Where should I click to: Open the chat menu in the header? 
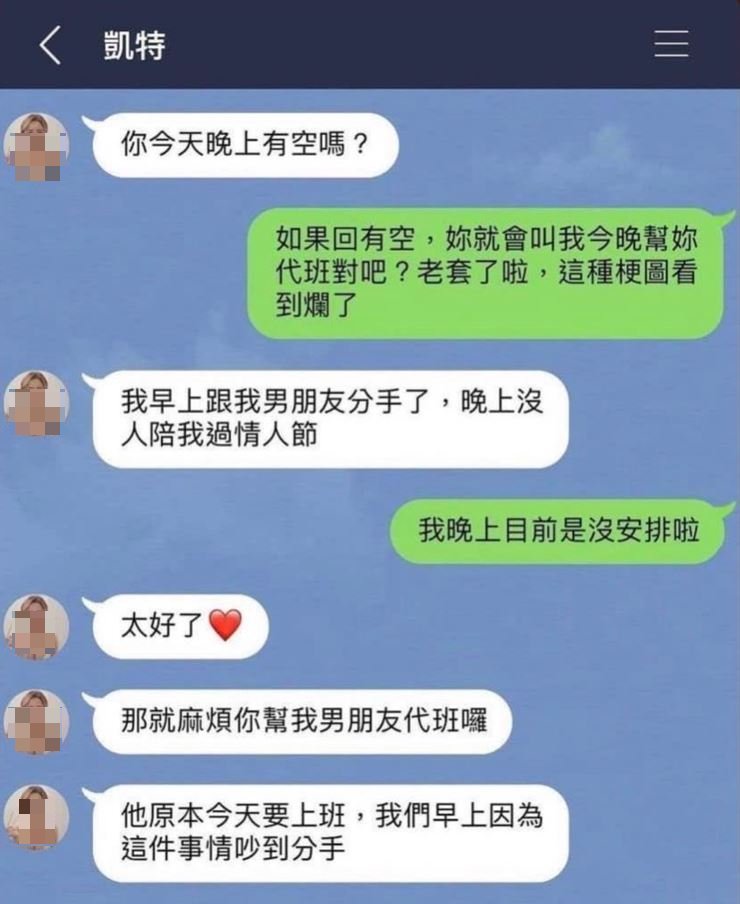pos(671,45)
